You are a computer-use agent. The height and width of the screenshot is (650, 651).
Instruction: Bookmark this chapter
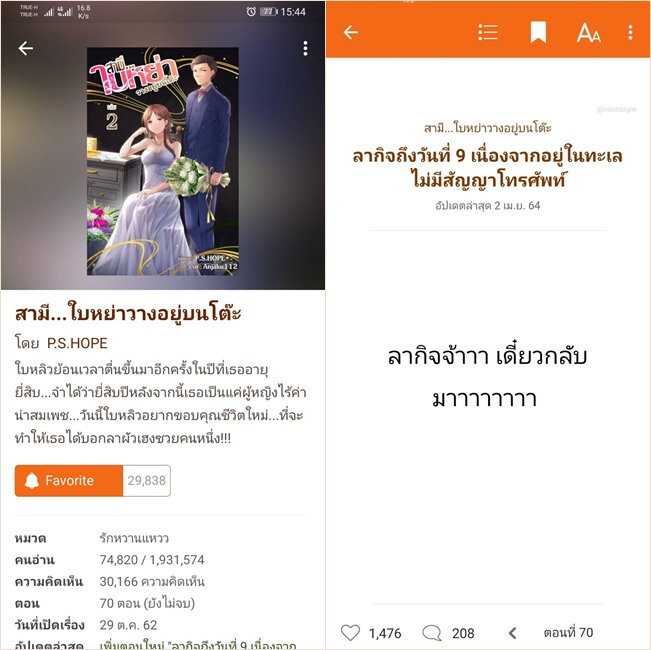pyautogui.click(x=538, y=33)
